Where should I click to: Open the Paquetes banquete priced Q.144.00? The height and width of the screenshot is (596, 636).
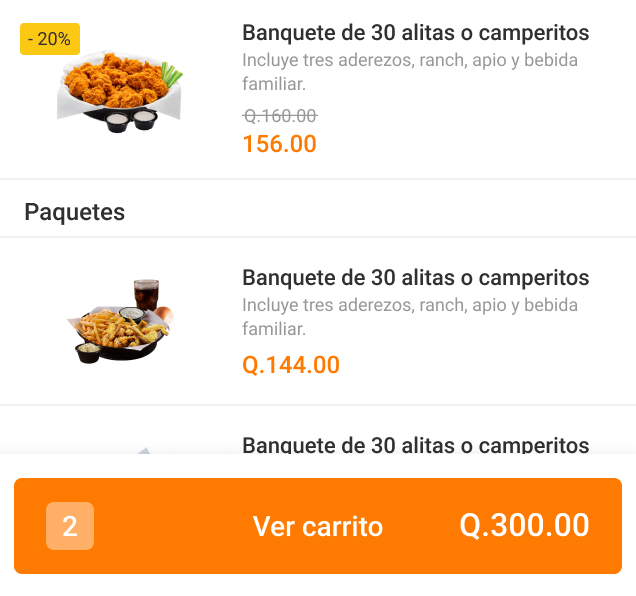coord(415,278)
